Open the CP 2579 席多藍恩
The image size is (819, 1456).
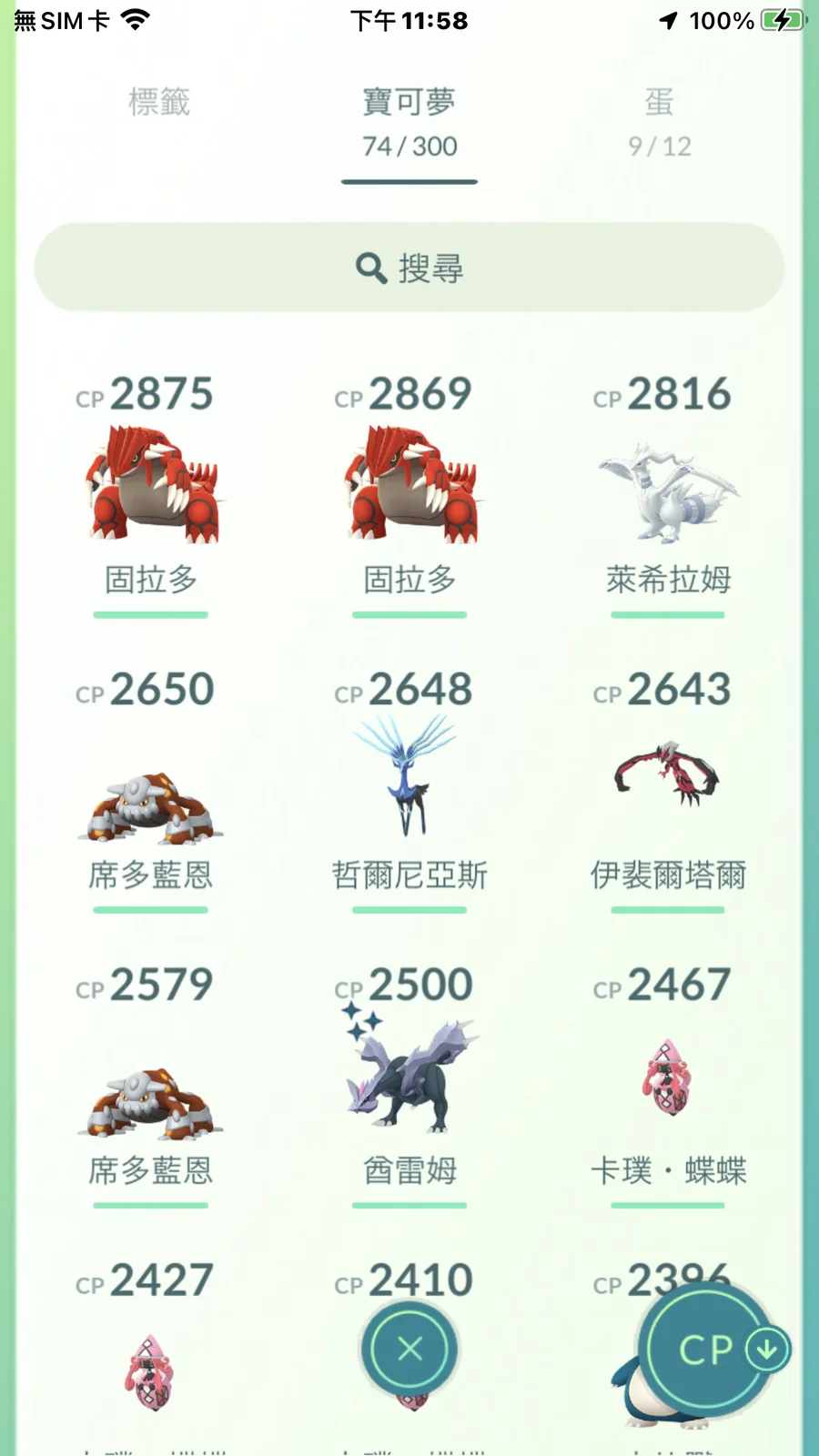151,1097
